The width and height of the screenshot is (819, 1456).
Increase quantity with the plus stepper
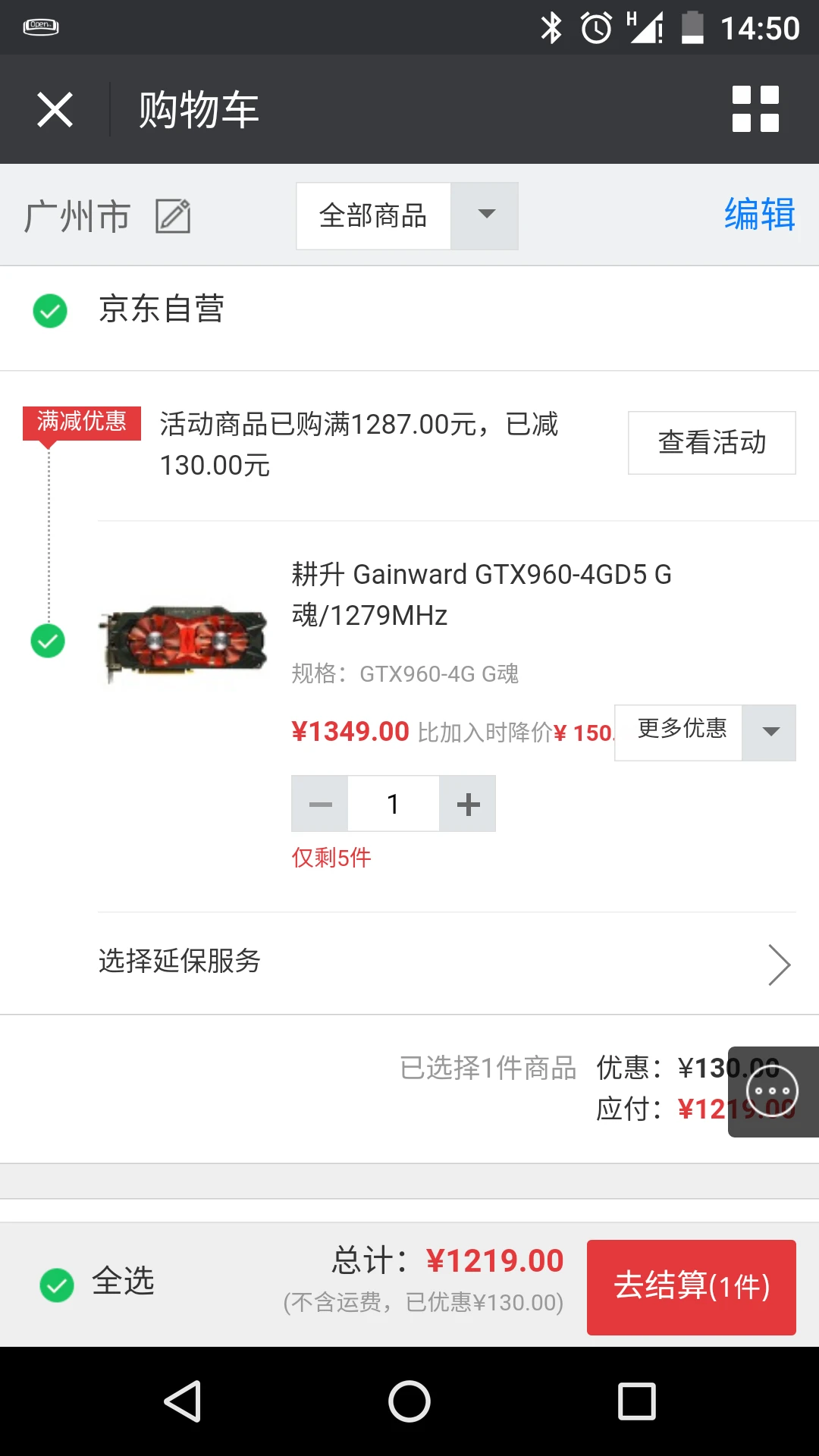[x=467, y=803]
